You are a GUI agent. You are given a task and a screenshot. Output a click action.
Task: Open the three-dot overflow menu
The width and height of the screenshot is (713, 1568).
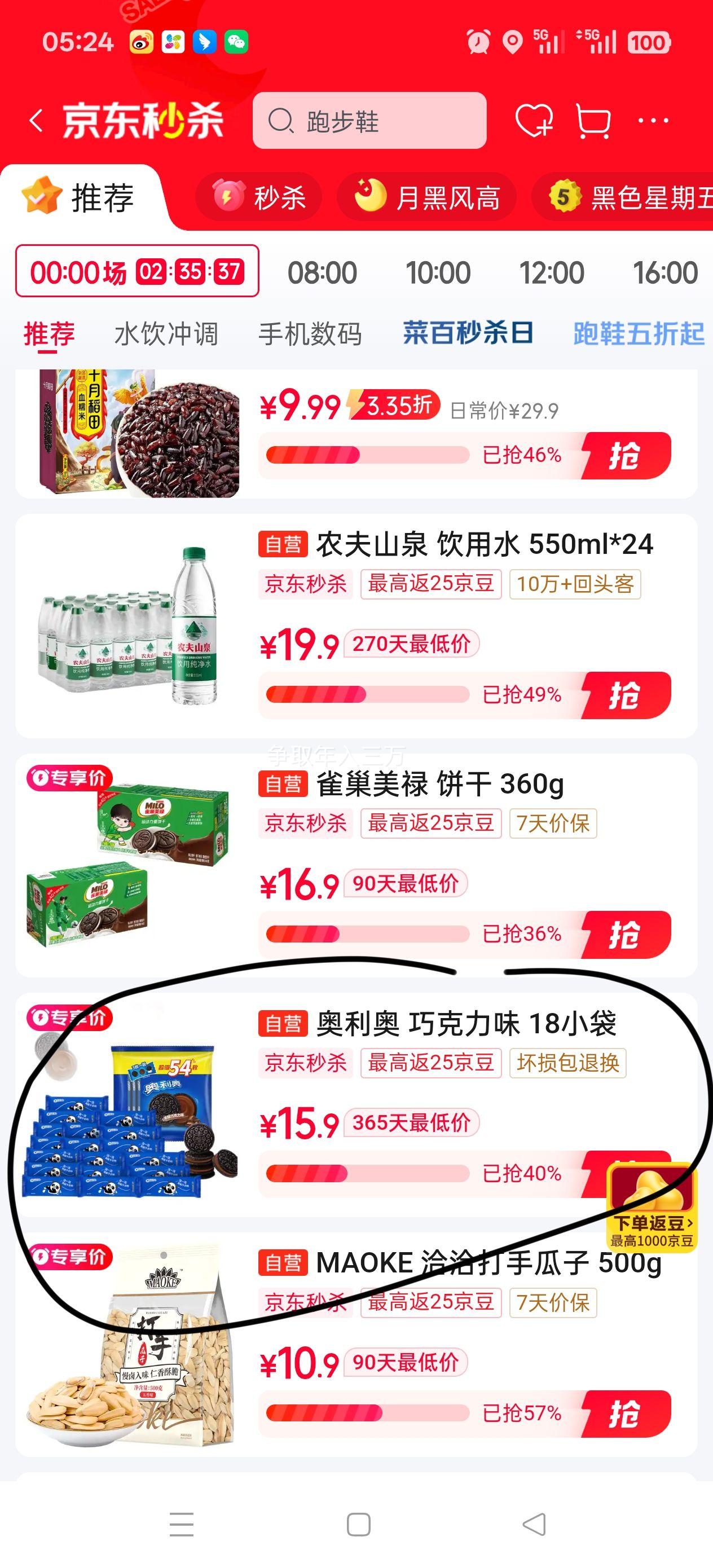[x=653, y=121]
